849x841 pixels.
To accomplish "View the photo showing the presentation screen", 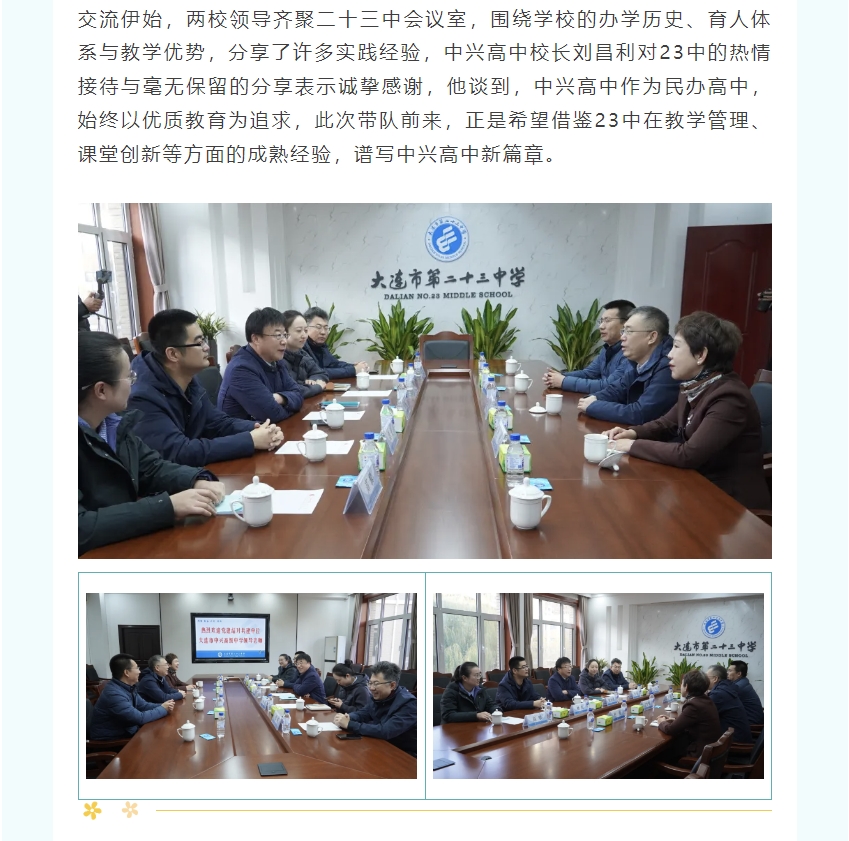I will (251, 686).
